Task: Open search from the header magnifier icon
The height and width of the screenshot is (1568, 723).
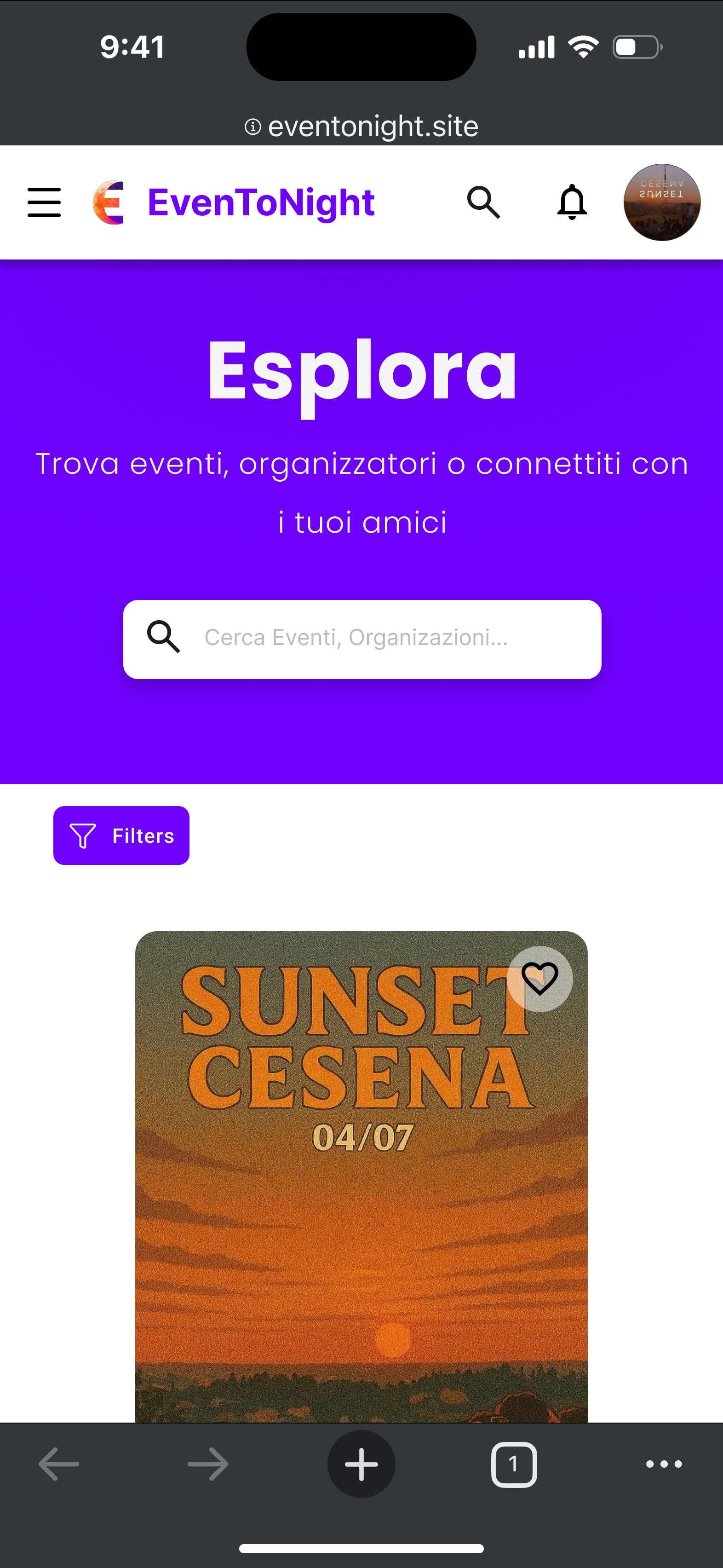Action: 483,202
